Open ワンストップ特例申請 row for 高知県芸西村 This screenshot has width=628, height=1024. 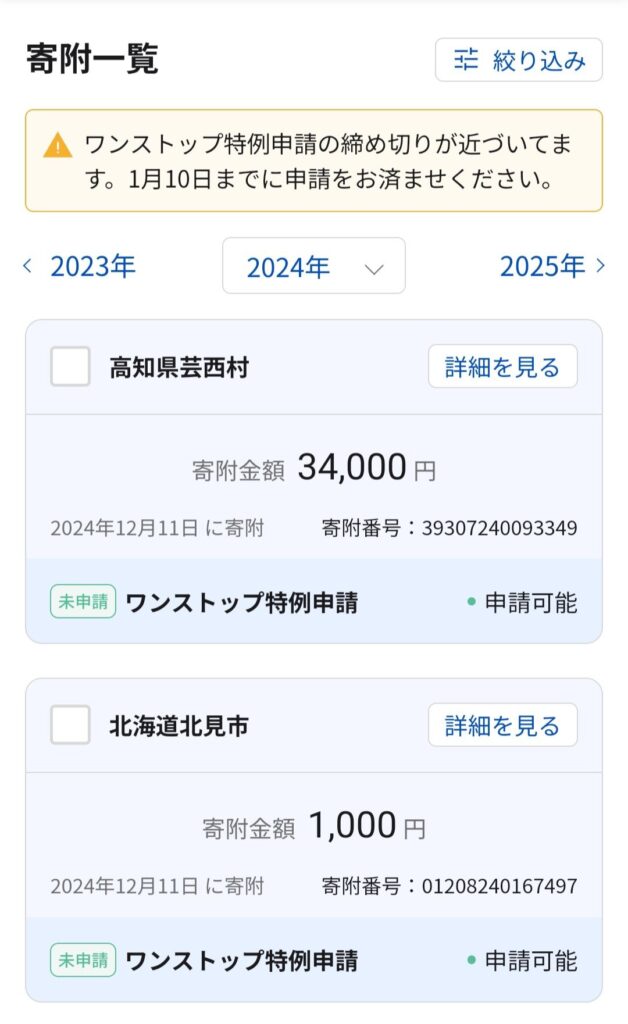[313, 603]
